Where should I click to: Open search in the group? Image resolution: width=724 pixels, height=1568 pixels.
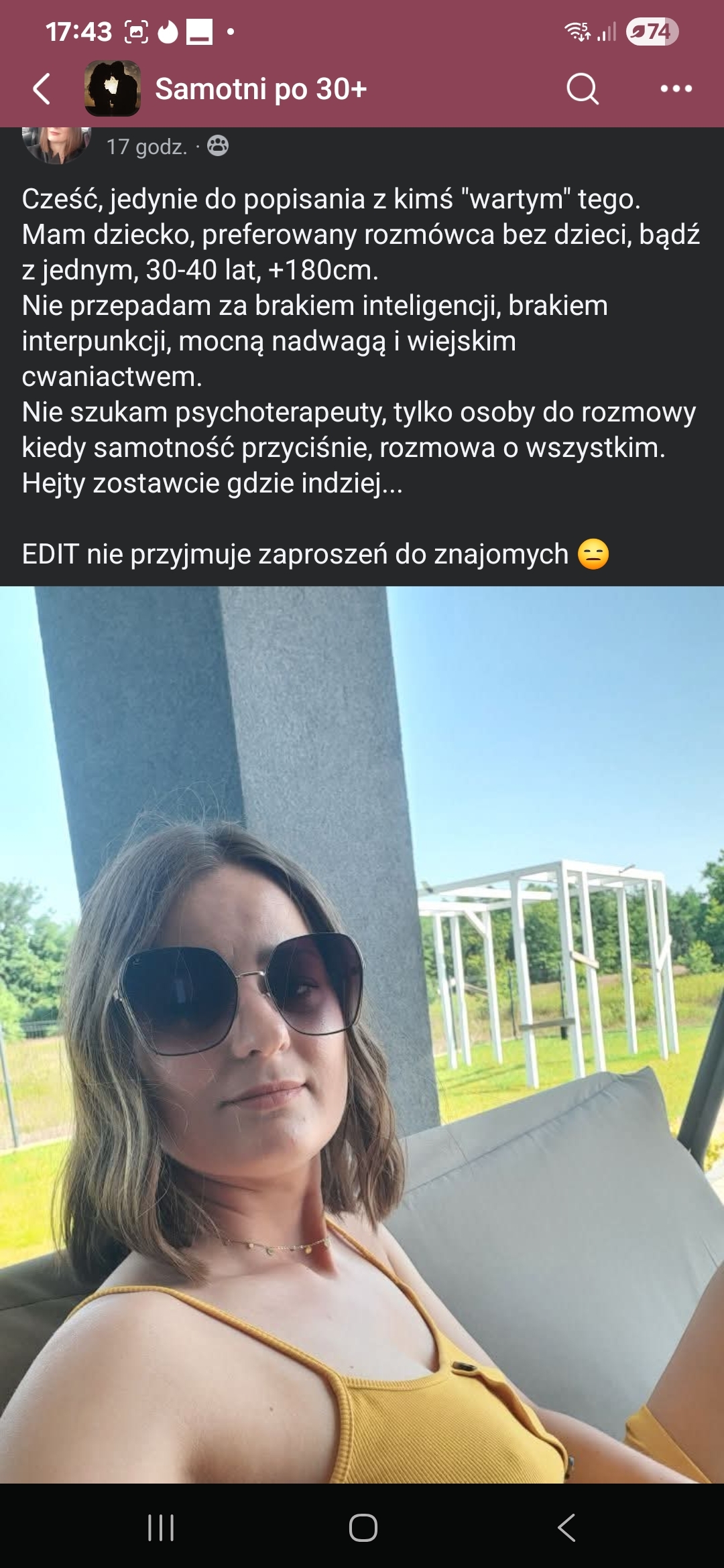click(x=582, y=88)
